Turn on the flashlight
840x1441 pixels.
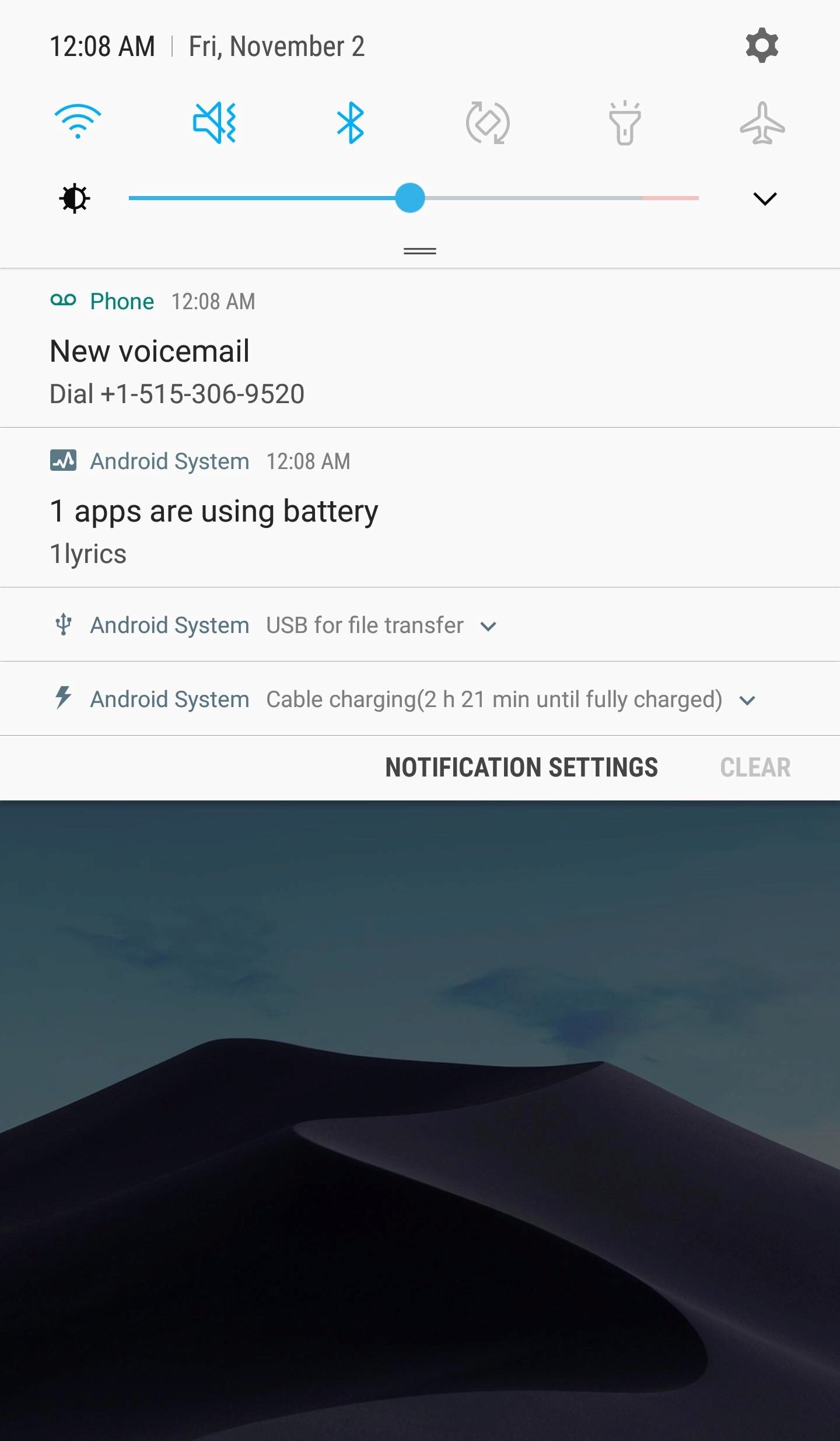pyautogui.click(x=625, y=123)
